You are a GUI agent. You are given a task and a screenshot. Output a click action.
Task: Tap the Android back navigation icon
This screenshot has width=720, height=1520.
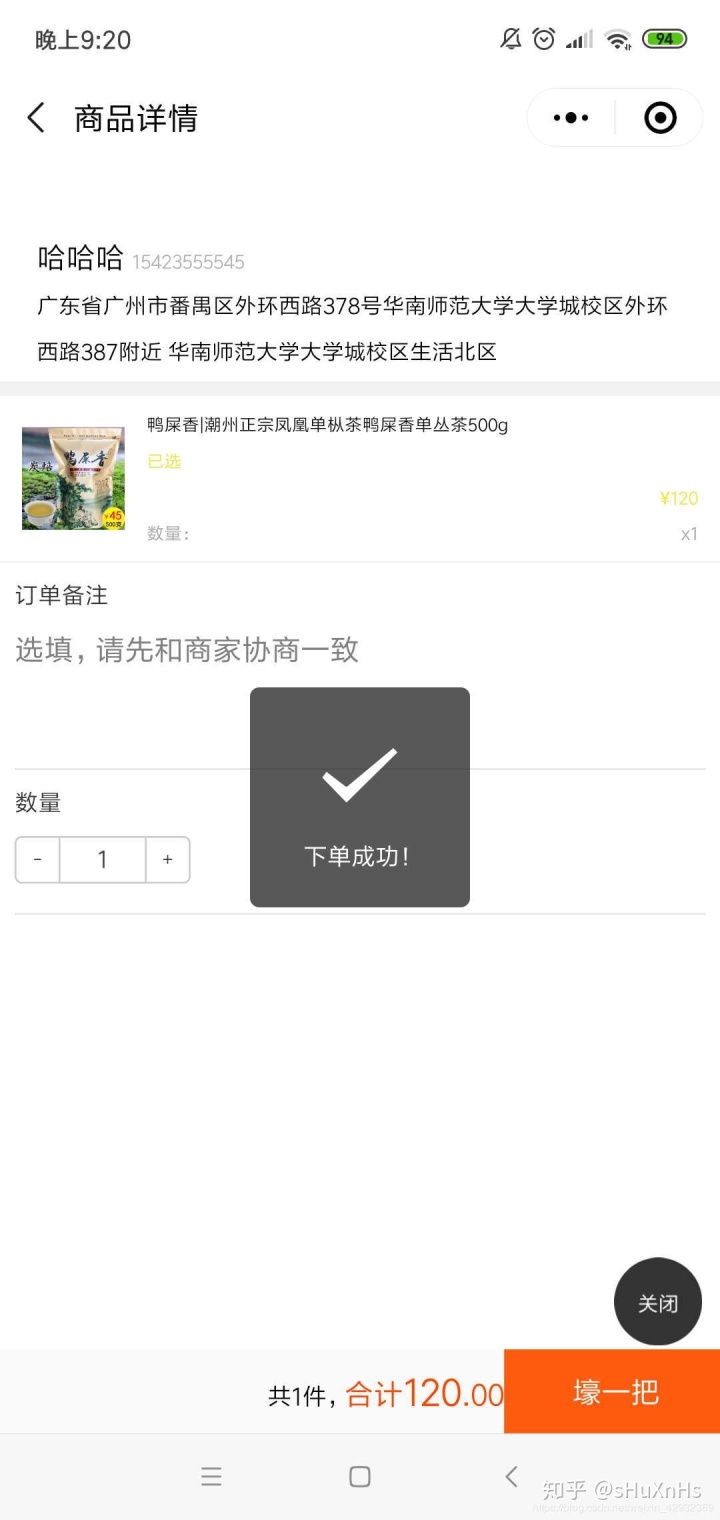[511, 1476]
